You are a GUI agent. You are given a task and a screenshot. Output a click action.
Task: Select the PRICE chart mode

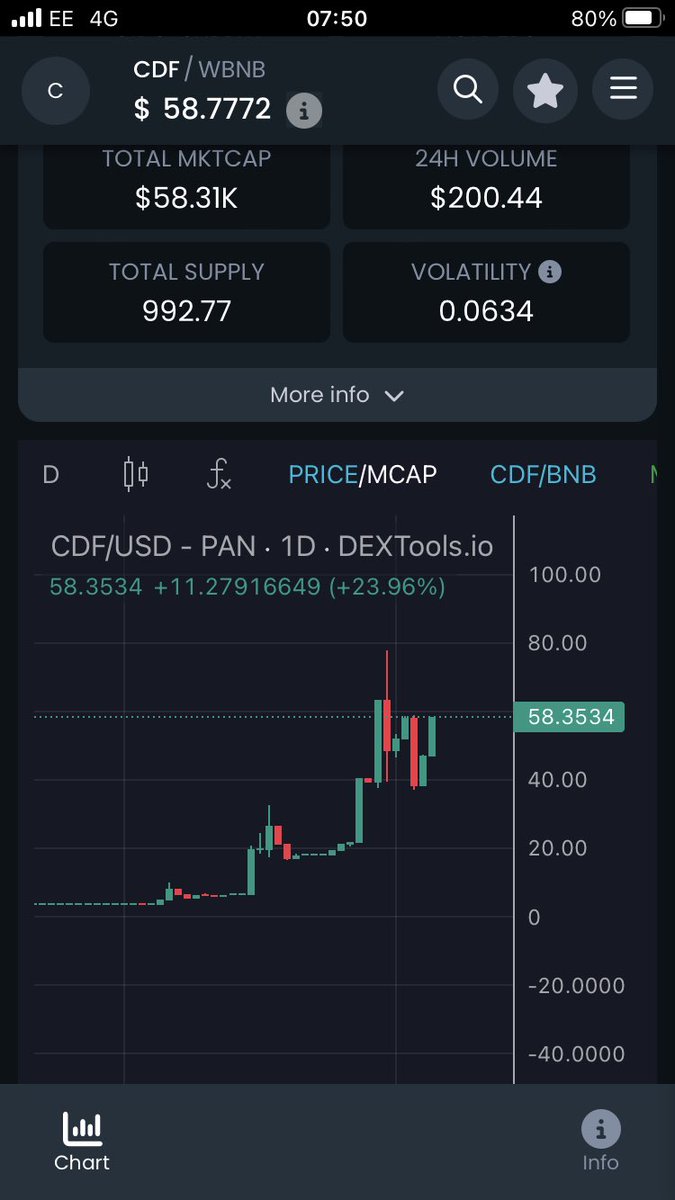[x=323, y=474]
